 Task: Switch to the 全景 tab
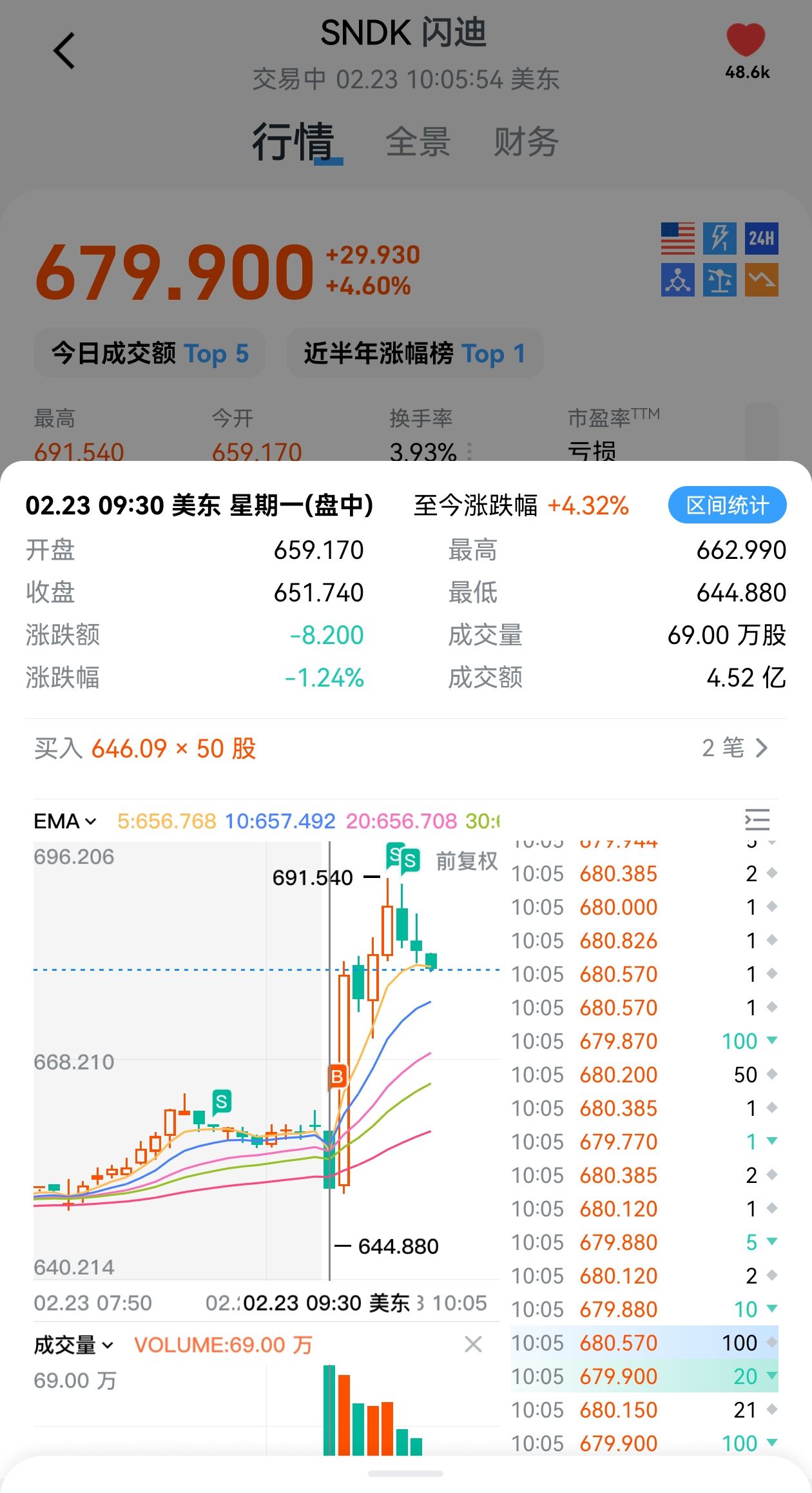418,142
